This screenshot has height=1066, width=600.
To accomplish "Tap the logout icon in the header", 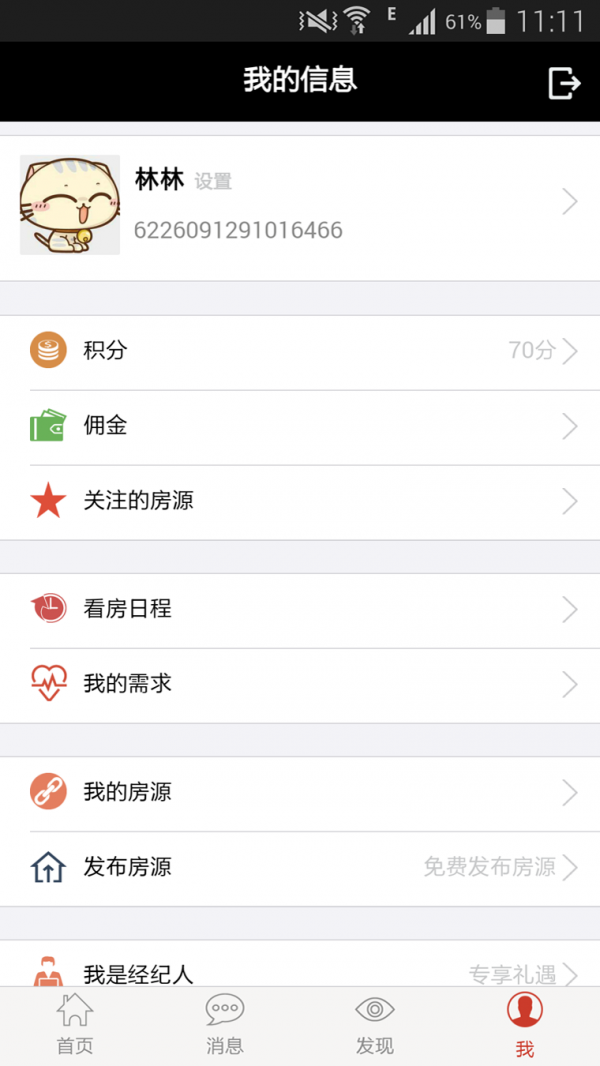I will pos(564,83).
